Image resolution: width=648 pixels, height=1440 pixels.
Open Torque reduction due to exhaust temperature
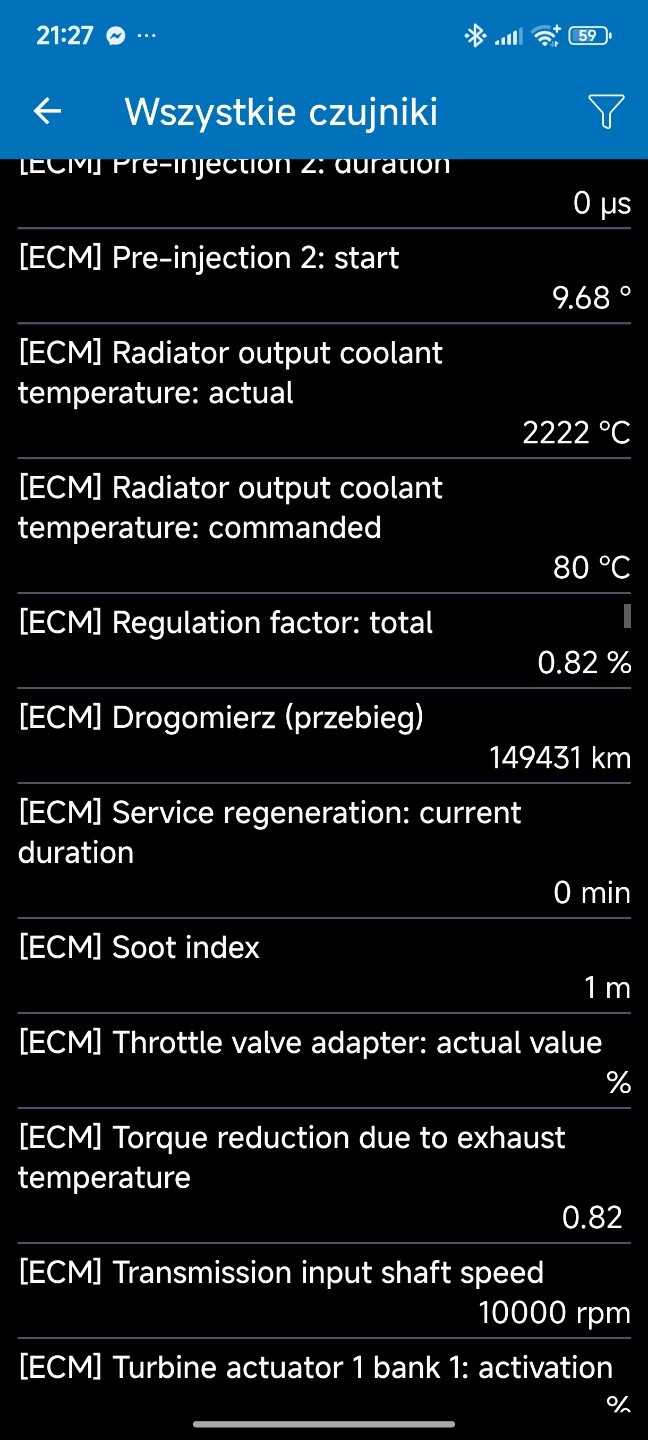(324, 1176)
